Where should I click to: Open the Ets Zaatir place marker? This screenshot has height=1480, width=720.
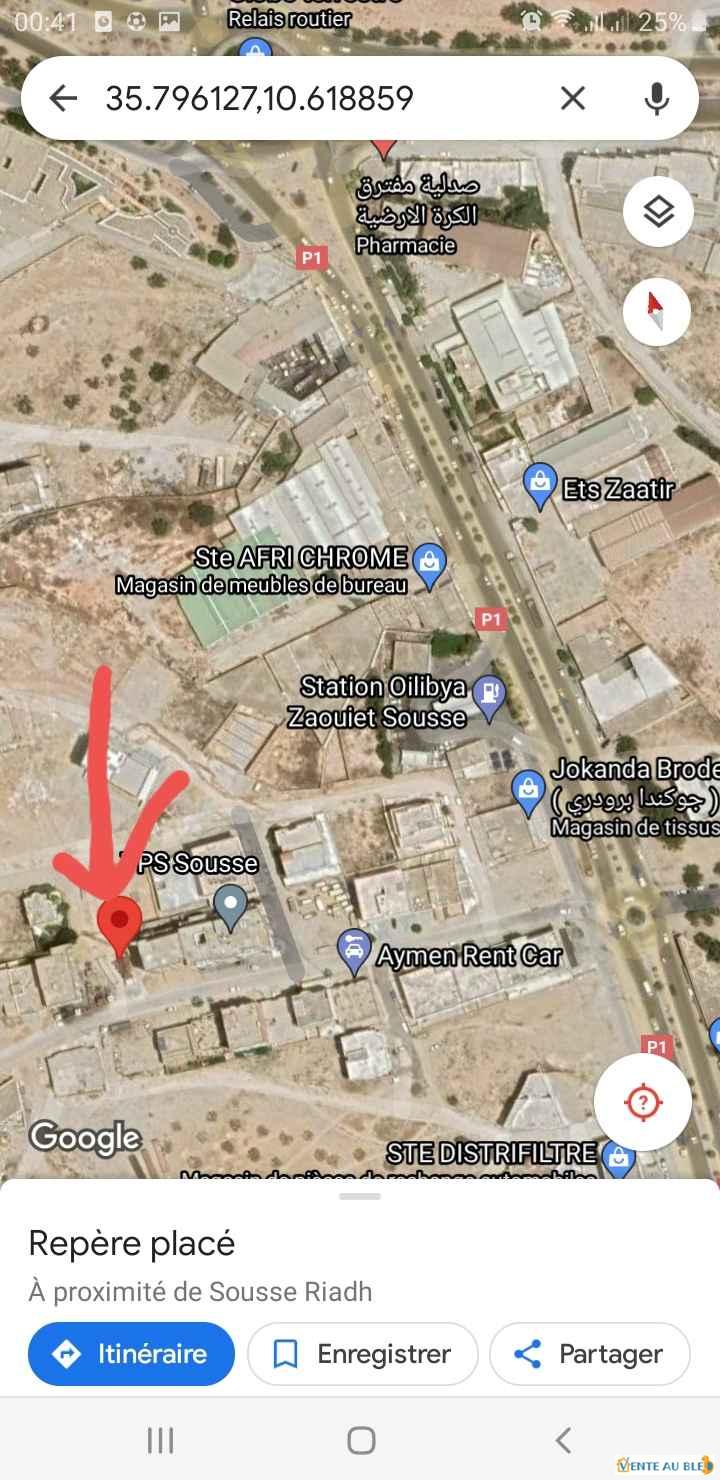click(x=540, y=487)
